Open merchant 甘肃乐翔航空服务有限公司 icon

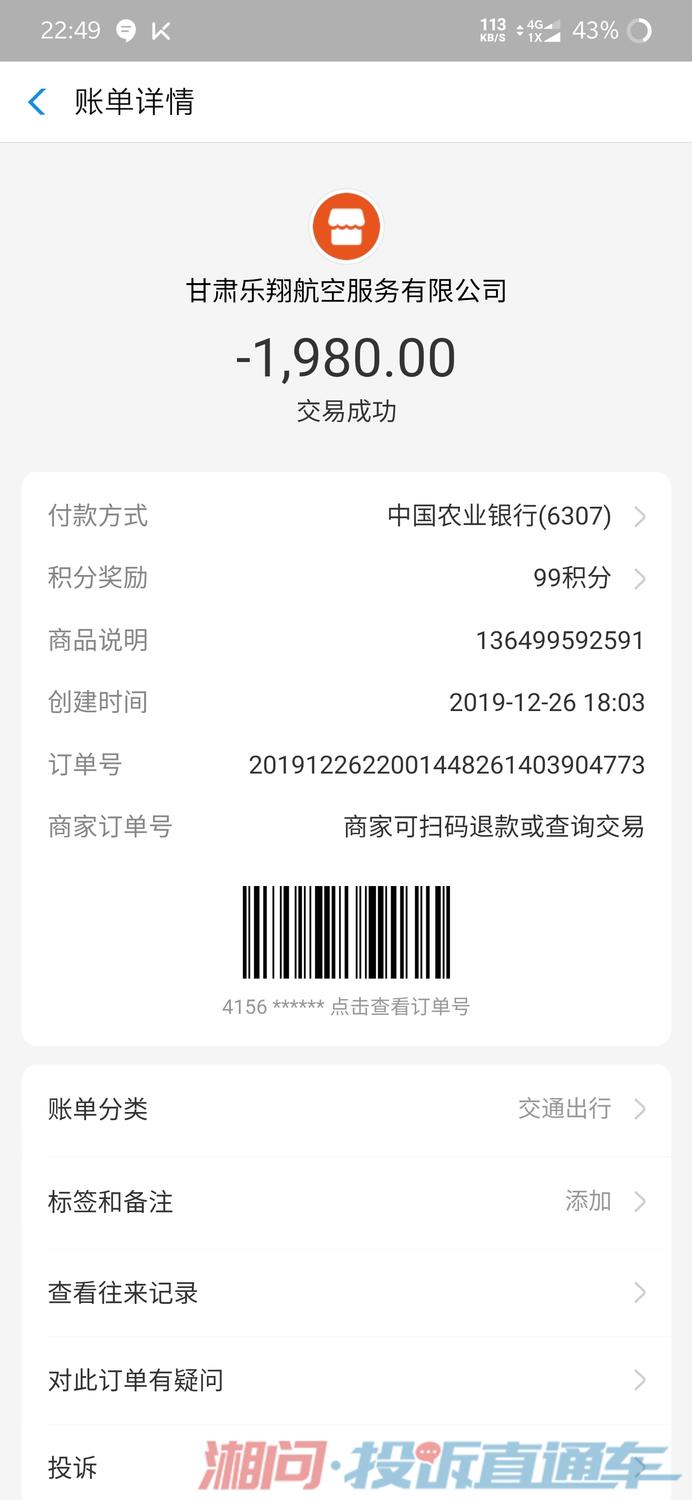(x=346, y=227)
